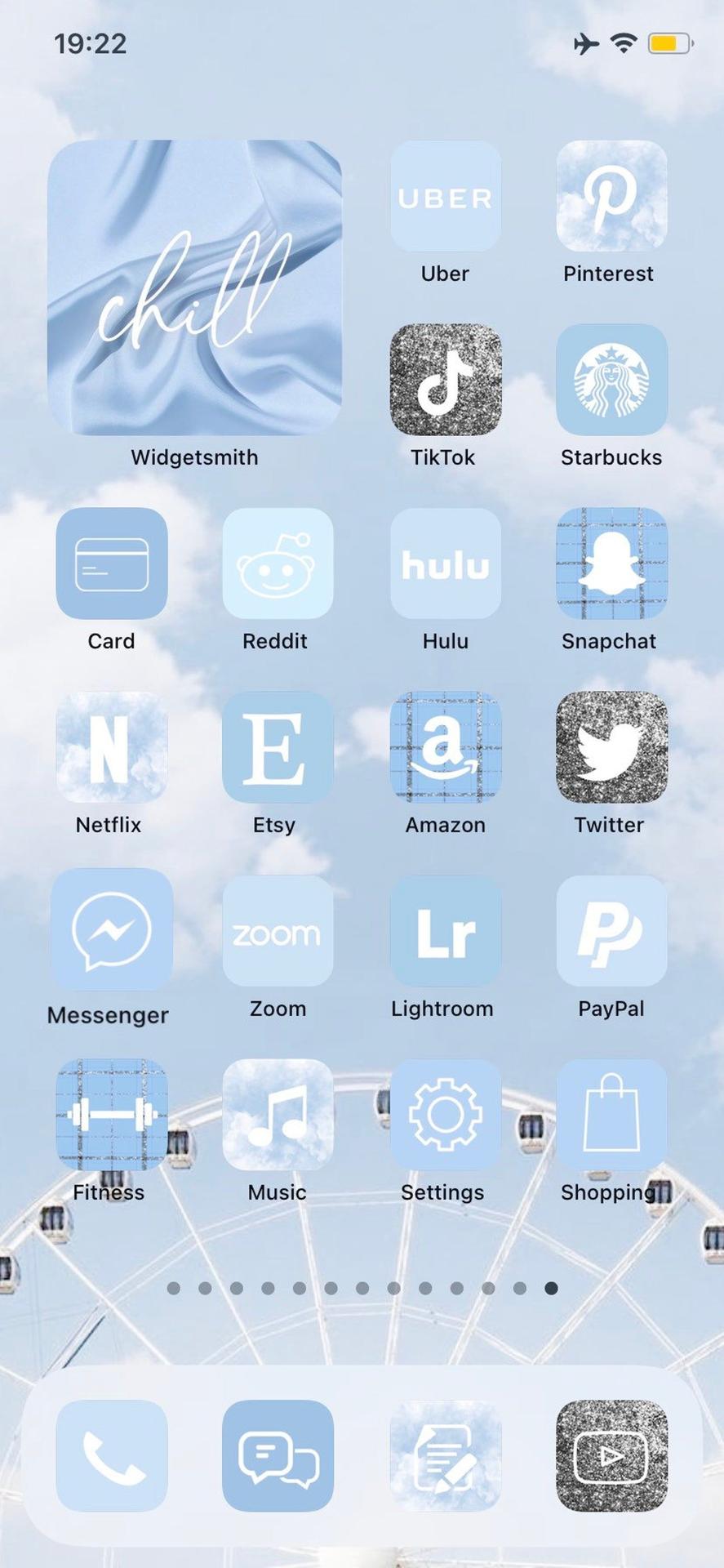Image resolution: width=724 pixels, height=1568 pixels.
Task: Tap the phone icon in the dock
Action: (112, 1455)
